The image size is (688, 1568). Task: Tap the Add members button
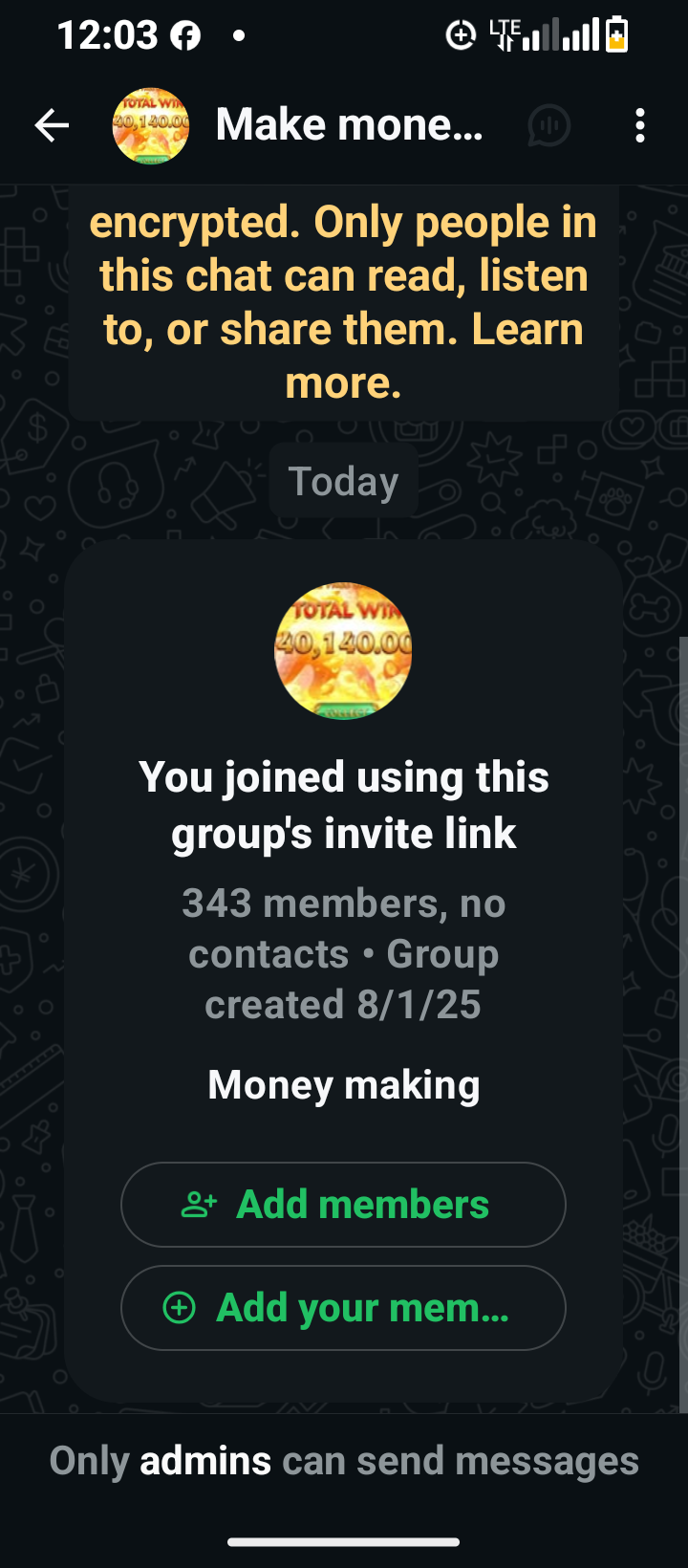[343, 1205]
